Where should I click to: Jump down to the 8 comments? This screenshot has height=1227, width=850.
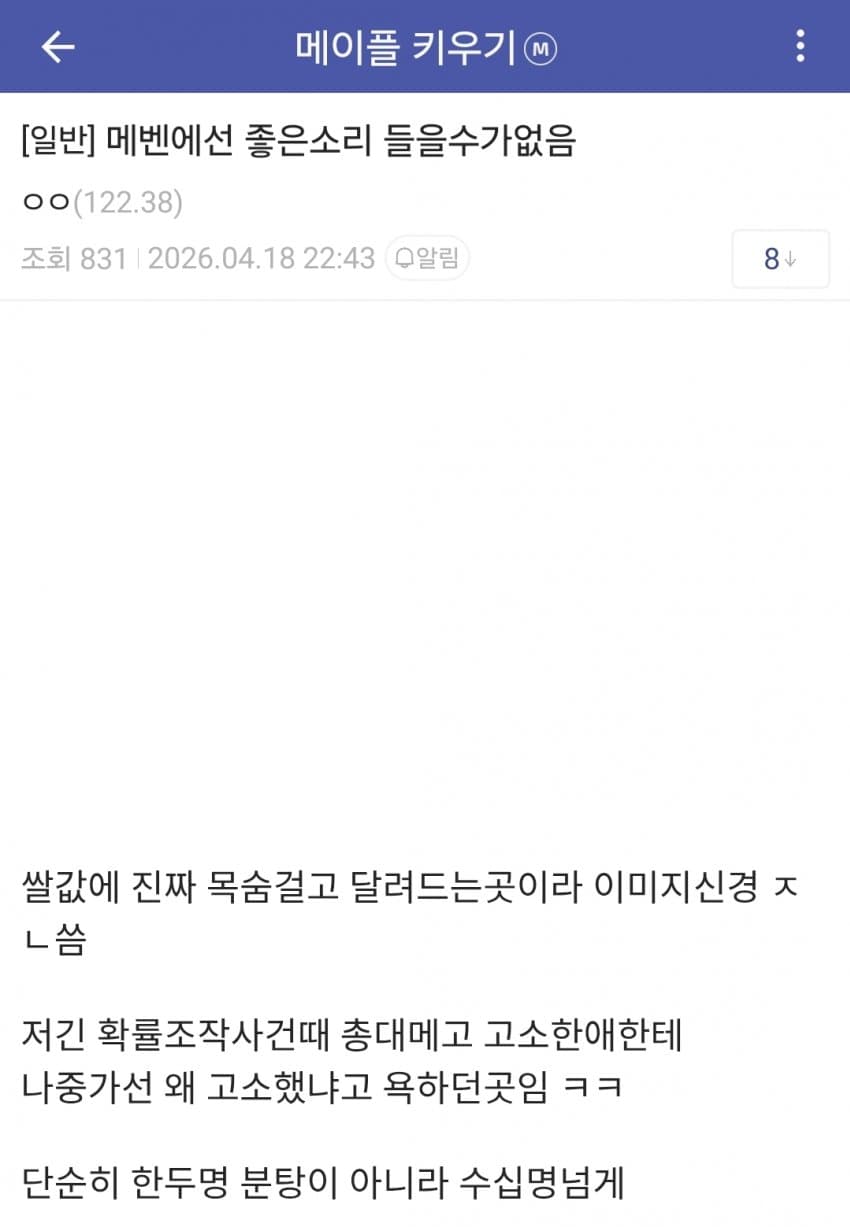780,259
